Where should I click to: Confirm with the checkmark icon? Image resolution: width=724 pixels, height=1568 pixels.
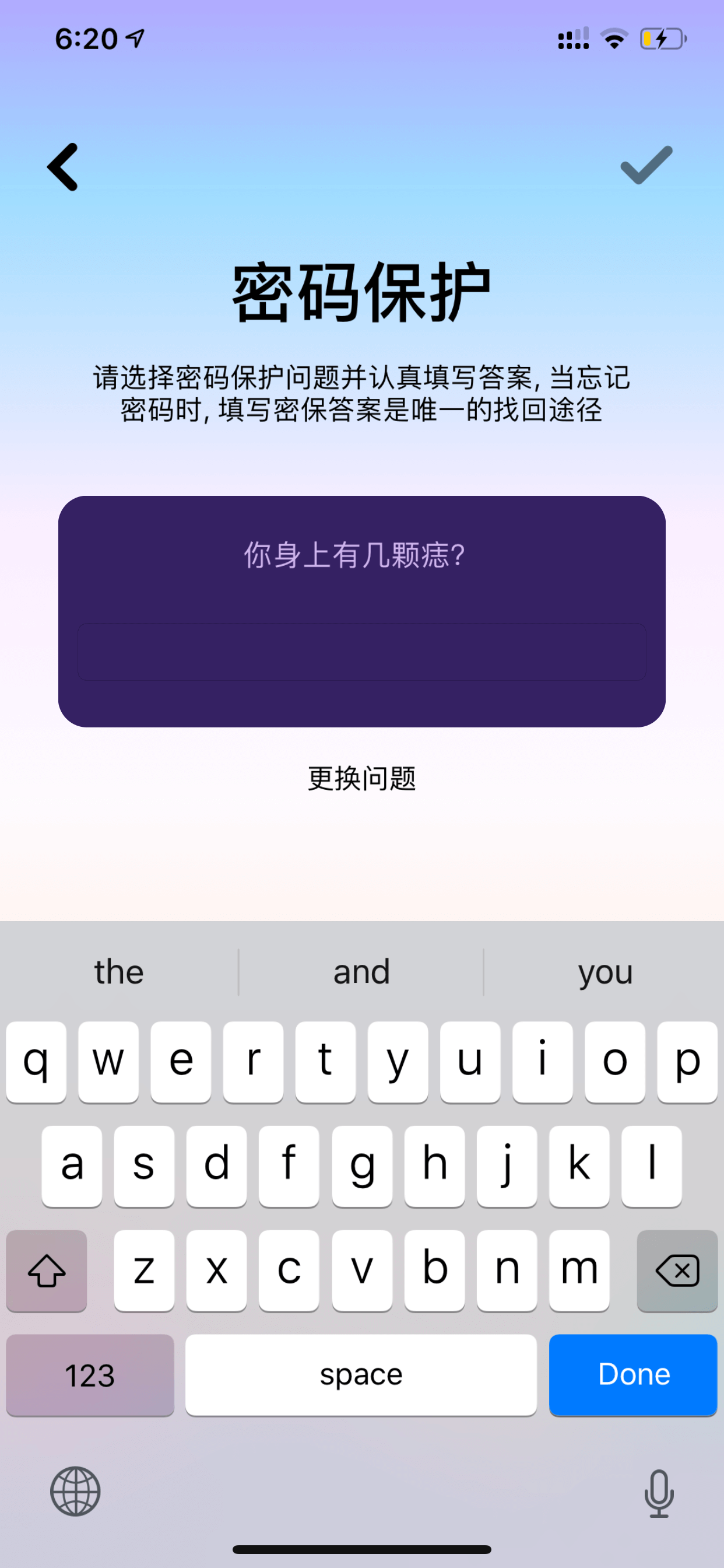pyautogui.click(x=646, y=165)
